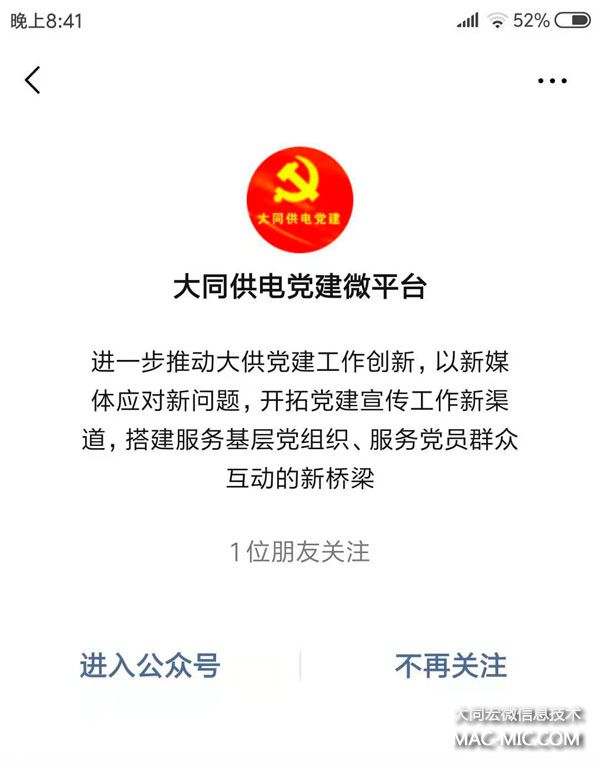Open the 大同供电党建 avatar image
Screen dimensions: 600x763
[x=299, y=199]
